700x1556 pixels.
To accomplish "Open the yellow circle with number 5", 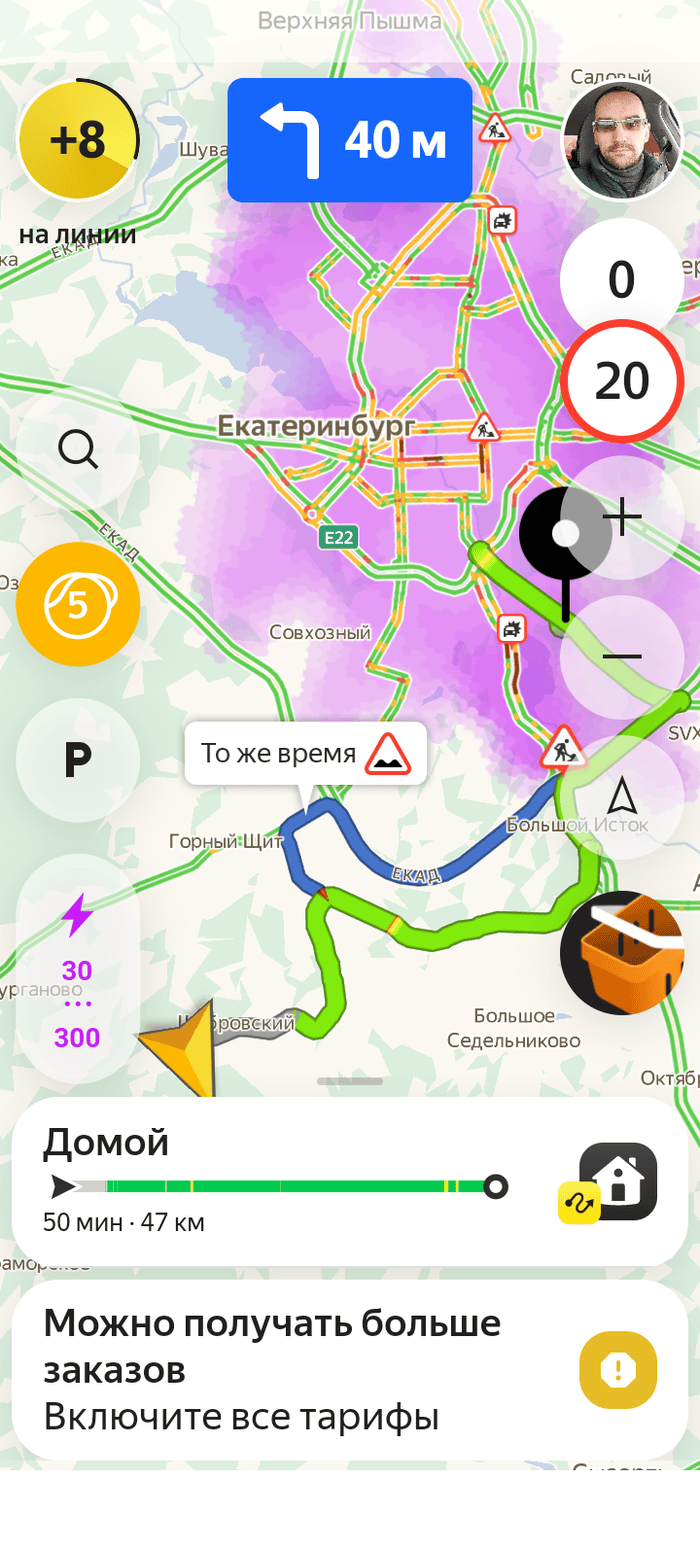I will [x=77, y=604].
